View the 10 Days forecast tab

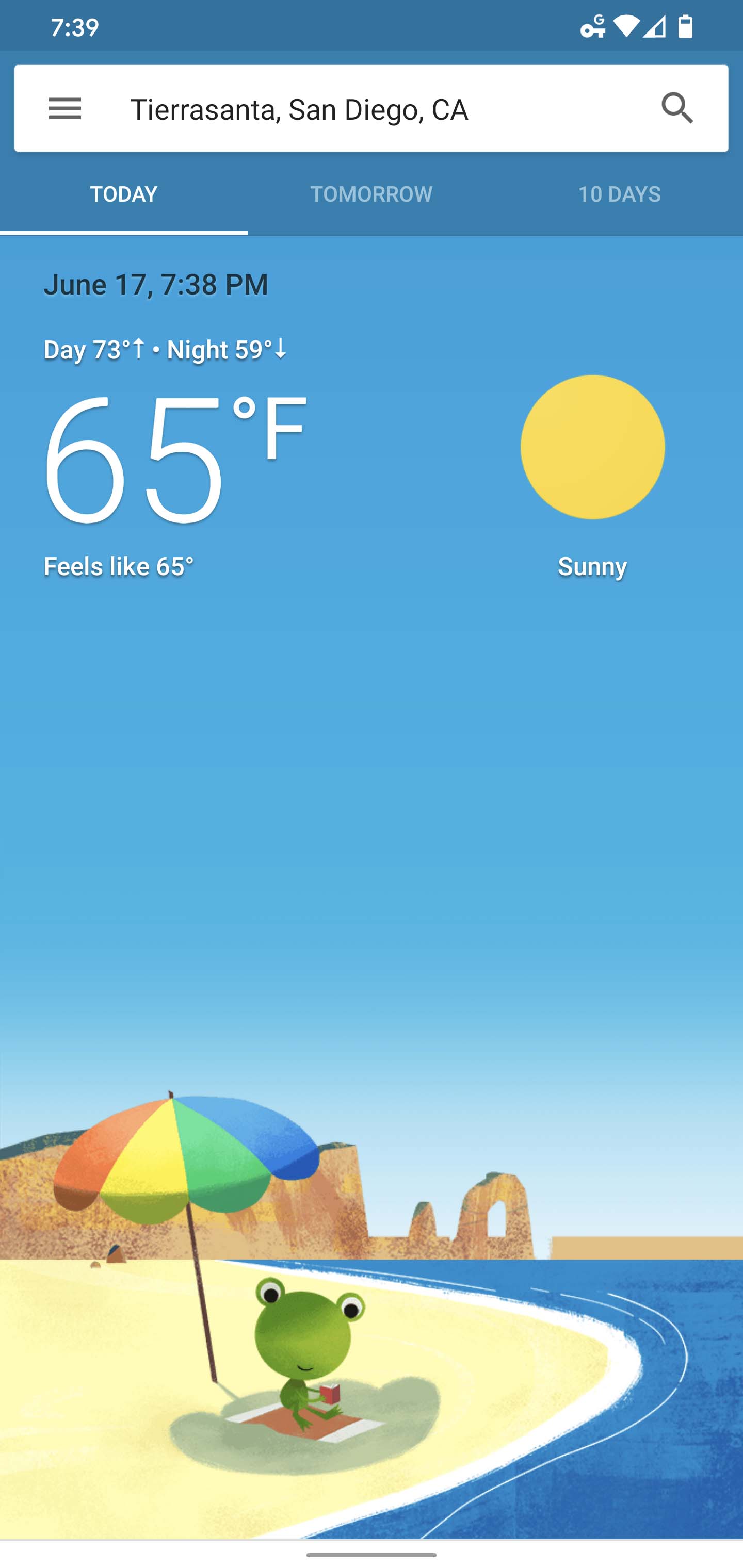tap(619, 194)
